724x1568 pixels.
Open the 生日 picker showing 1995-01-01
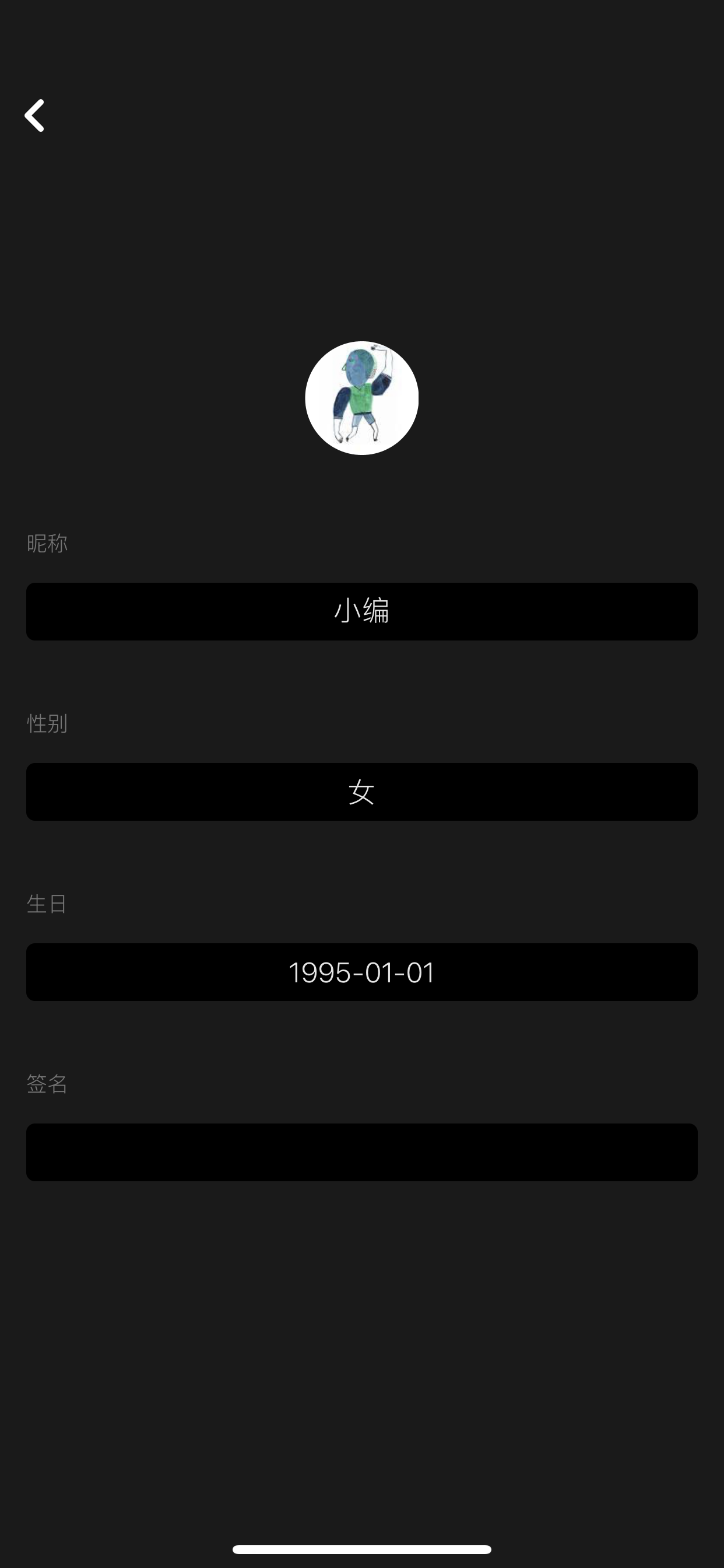coord(361,971)
